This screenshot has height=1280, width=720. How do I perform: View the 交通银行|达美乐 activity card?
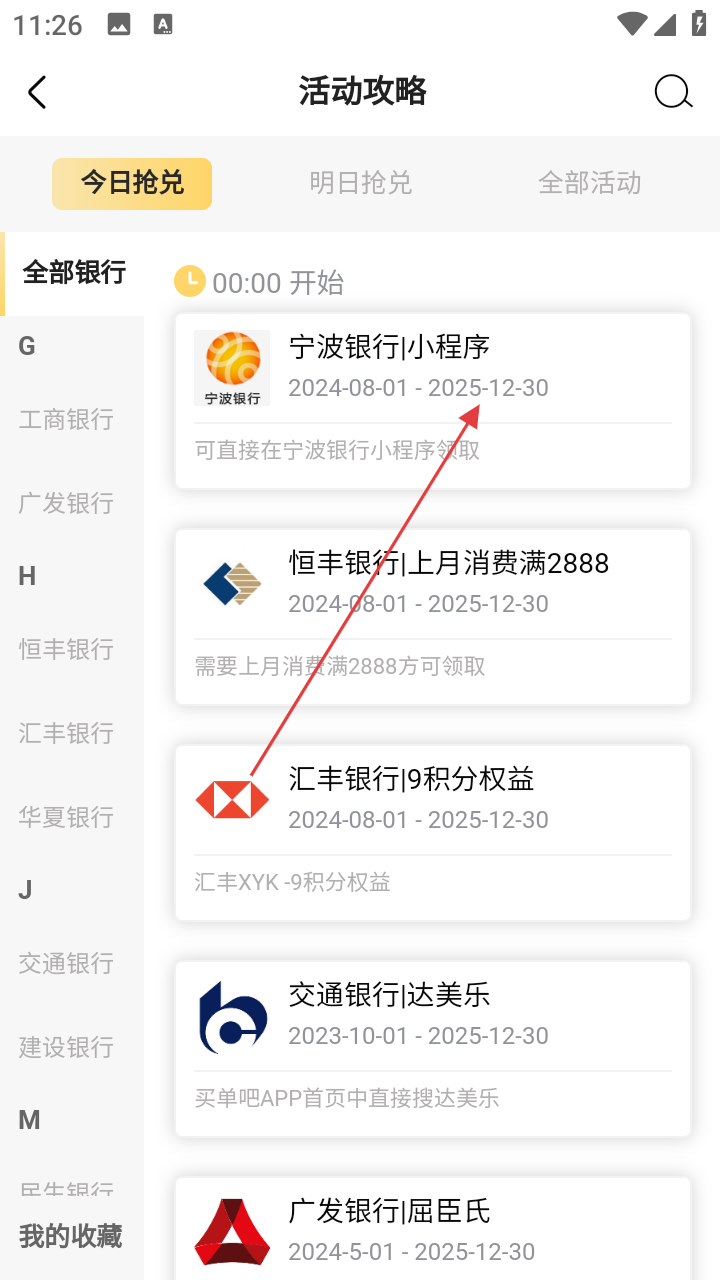click(432, 1049)
